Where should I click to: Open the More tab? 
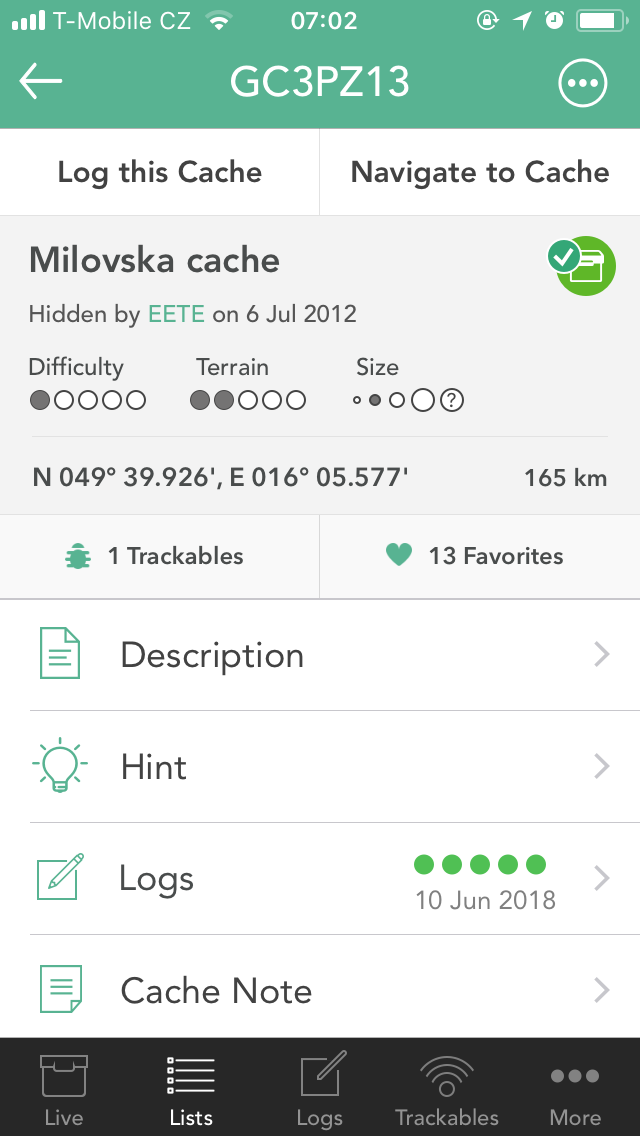575,1088
